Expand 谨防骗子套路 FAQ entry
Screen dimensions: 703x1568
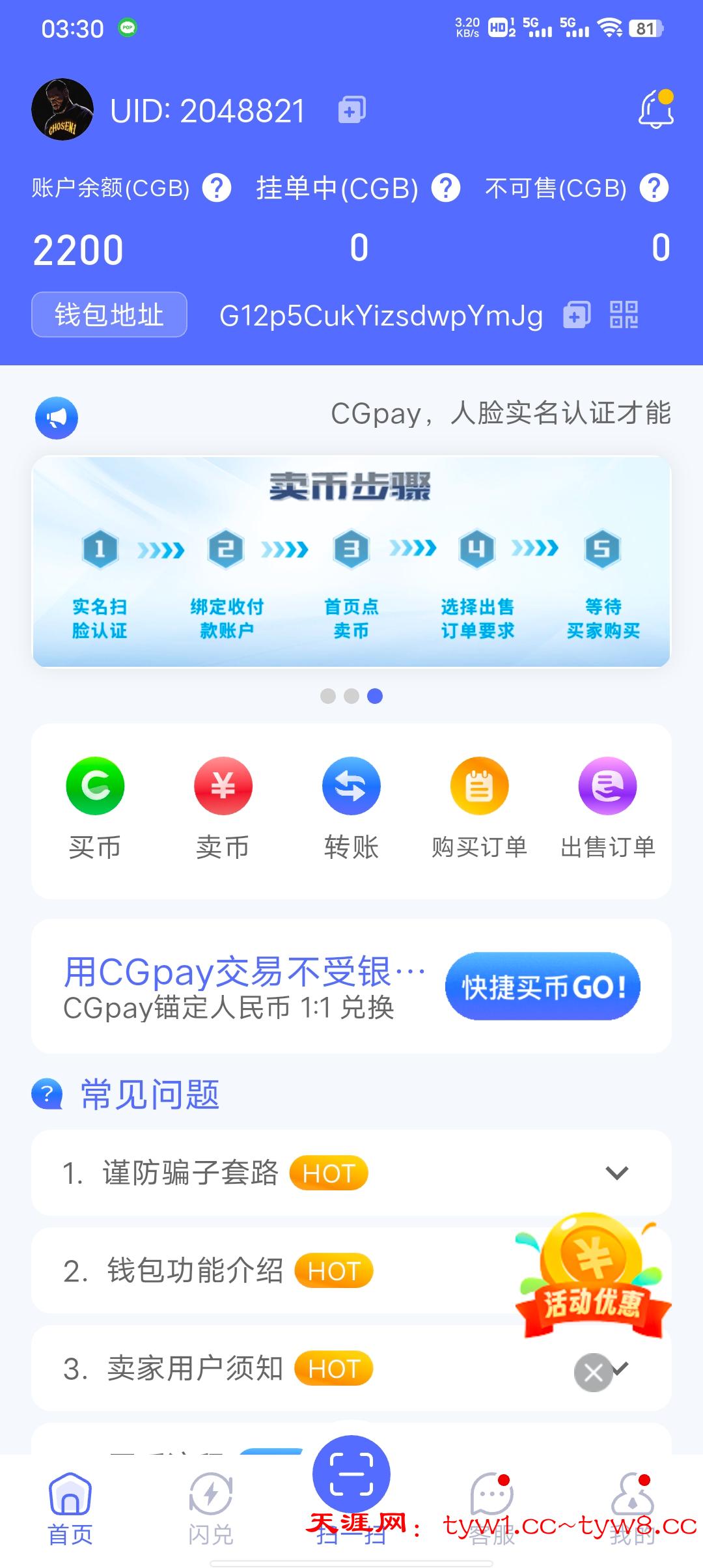[616, 1172]
